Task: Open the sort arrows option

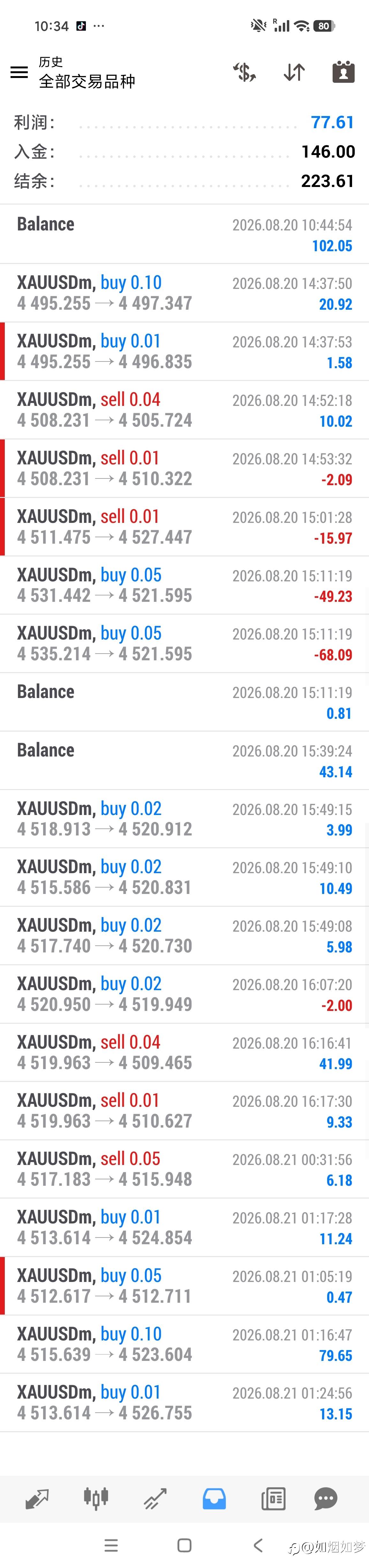Action: (294, 73)
